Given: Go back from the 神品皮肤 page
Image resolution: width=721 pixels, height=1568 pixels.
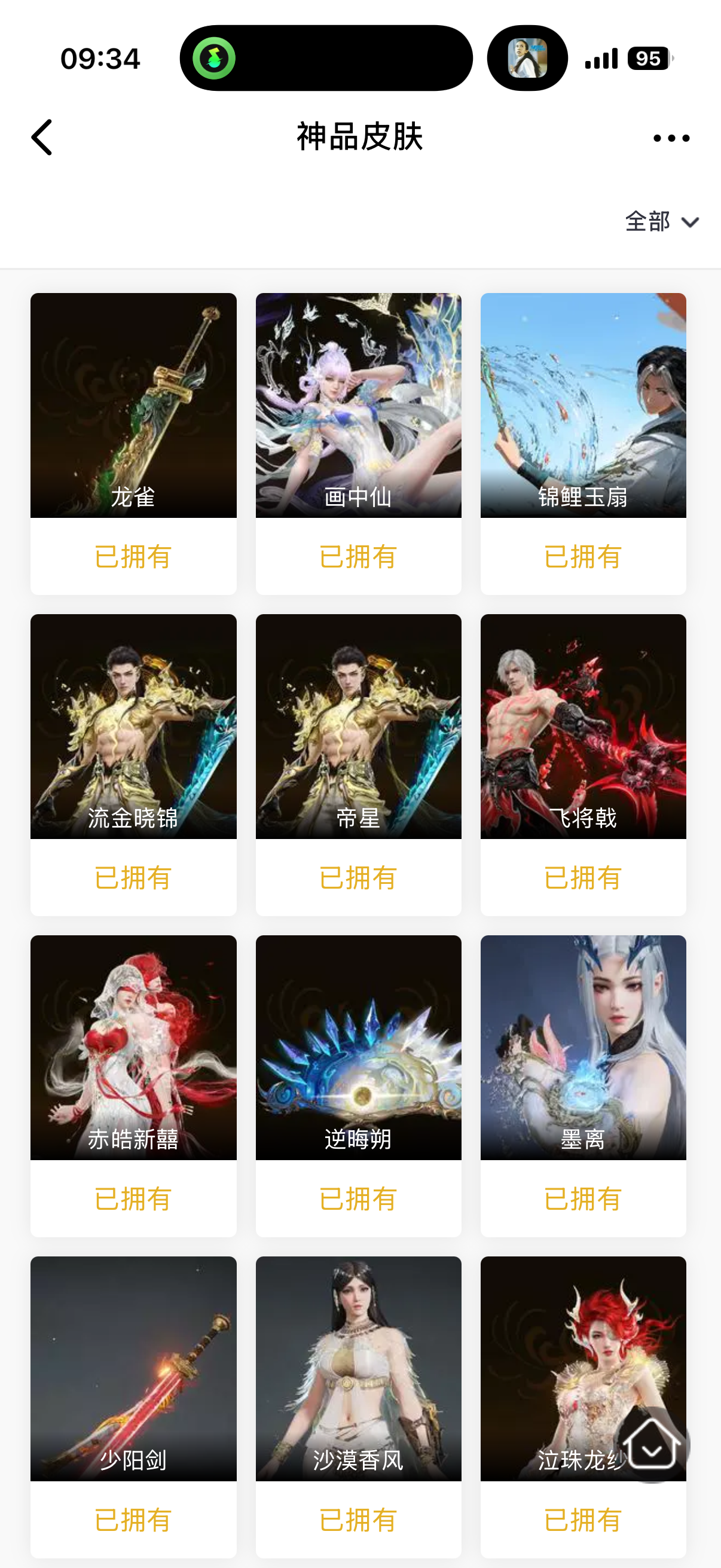Looking at the screenshot, I should [42, 138].
